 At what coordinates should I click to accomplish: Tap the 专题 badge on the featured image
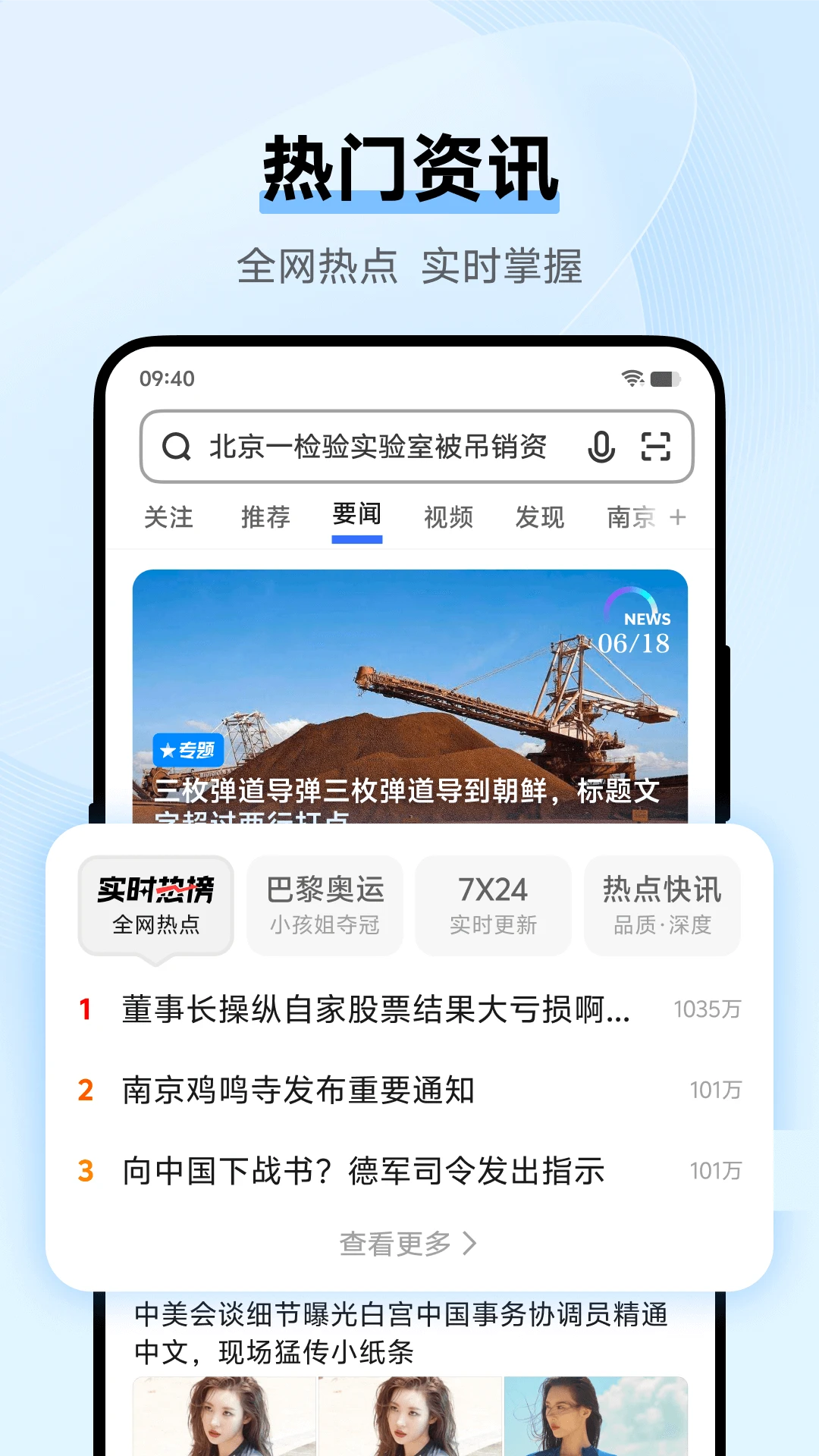click(x=189, y=751)
